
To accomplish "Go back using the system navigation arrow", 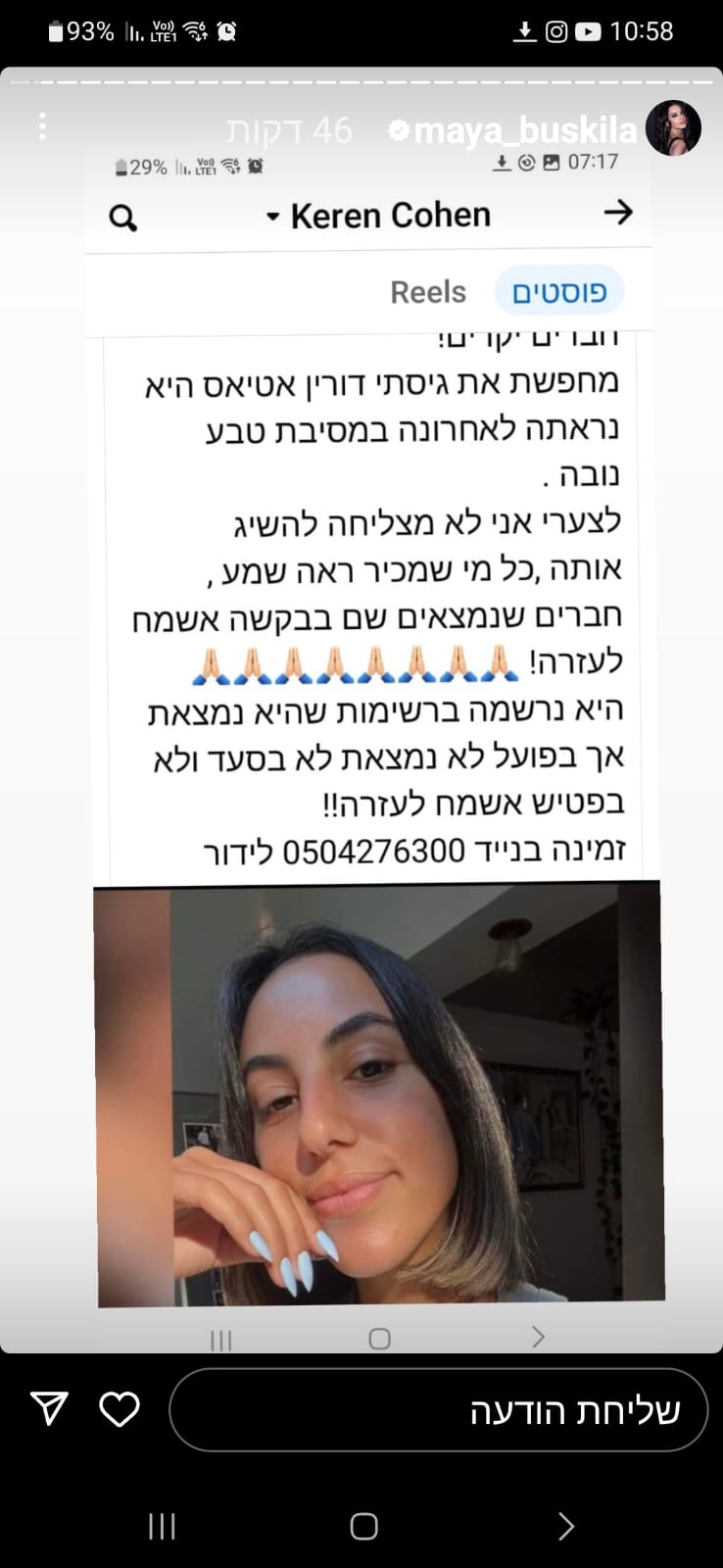I will coord(565,1526).
